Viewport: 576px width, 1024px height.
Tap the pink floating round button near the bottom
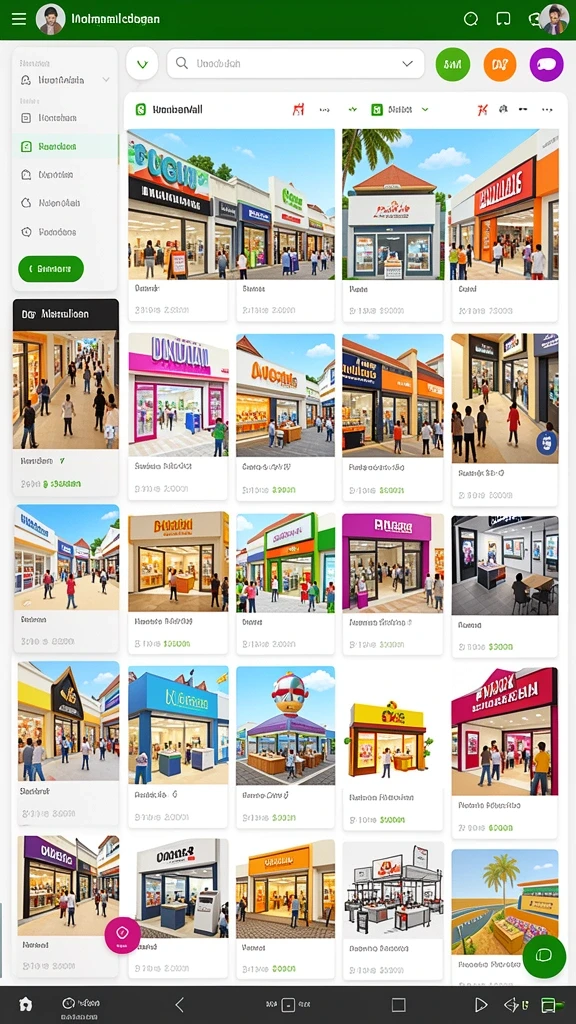tap(122, 935)
